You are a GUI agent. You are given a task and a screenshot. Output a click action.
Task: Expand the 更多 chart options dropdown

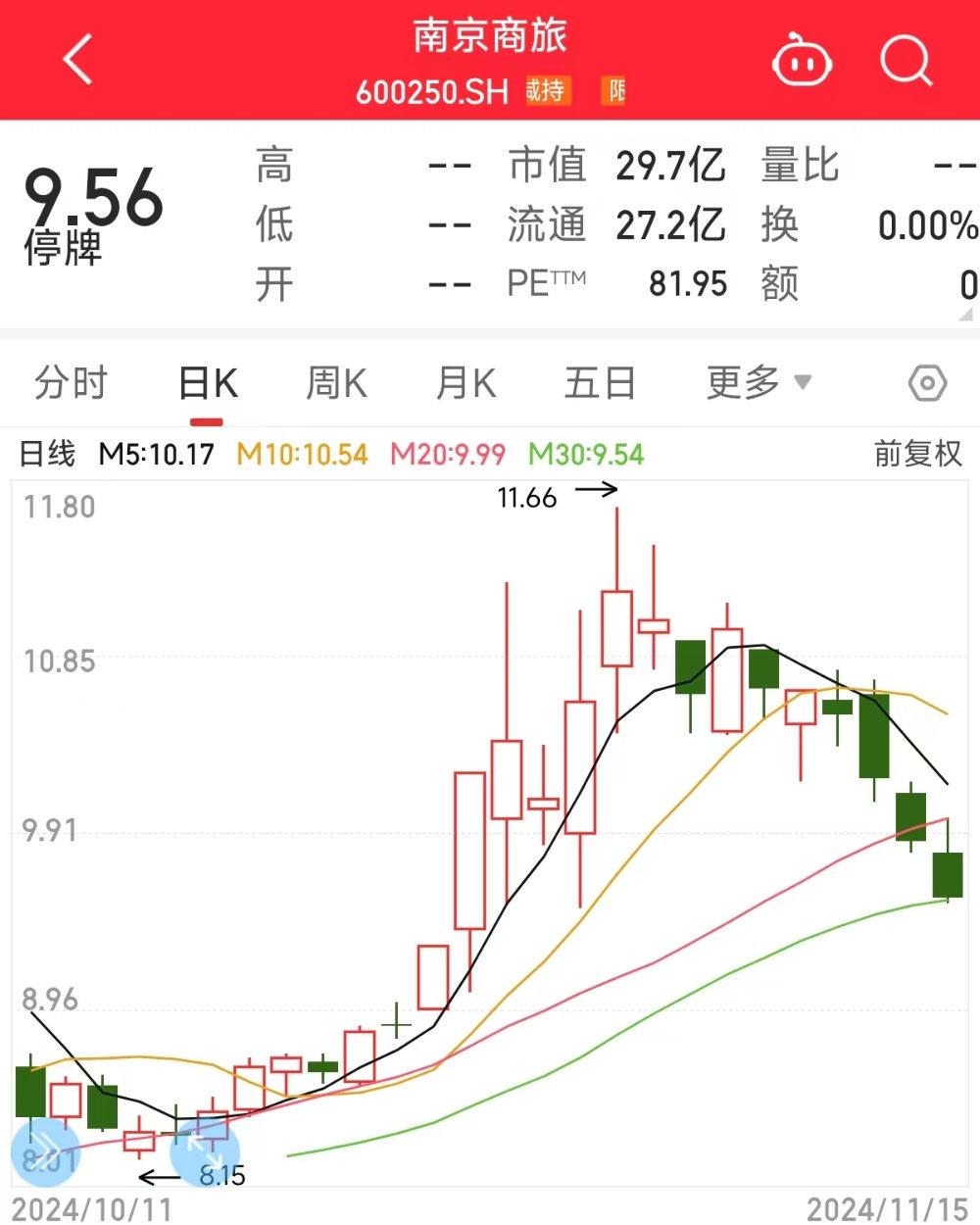point(759,383)
